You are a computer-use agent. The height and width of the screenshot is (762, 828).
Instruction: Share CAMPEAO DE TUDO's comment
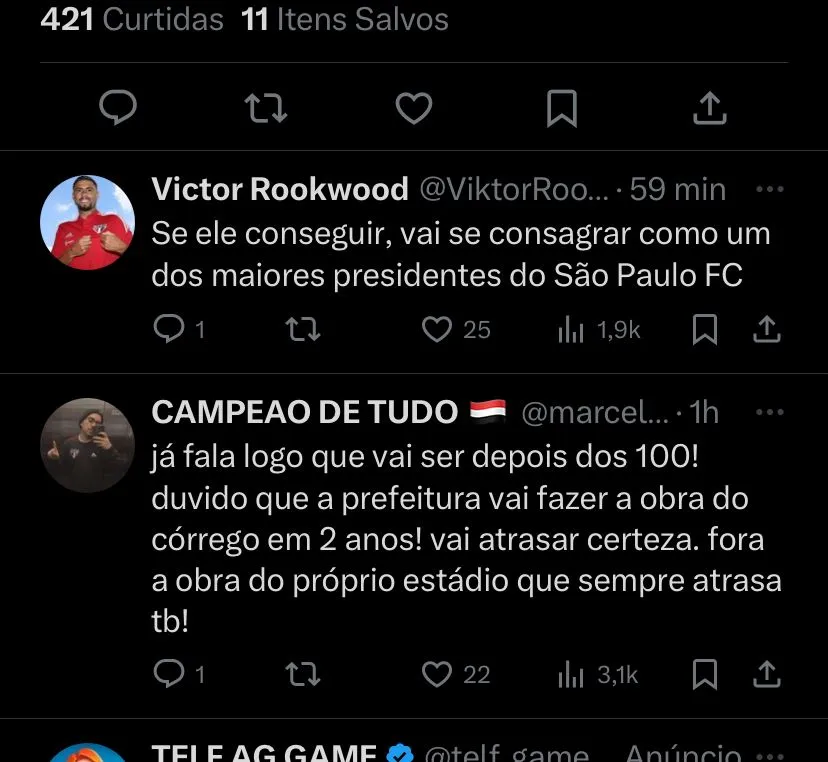[766, 675]
